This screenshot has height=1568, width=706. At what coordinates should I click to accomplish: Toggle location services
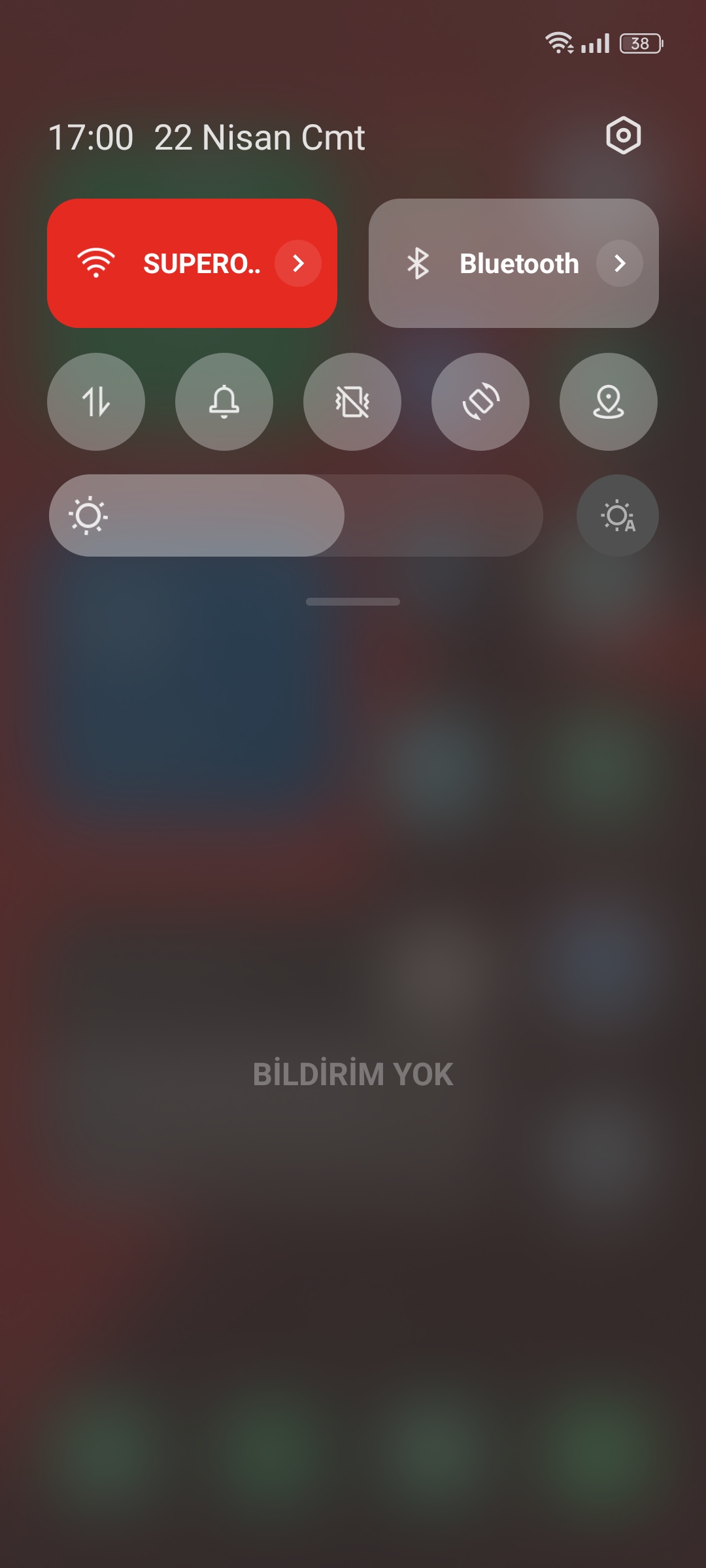pyautogui.click(x=609, y=402)
